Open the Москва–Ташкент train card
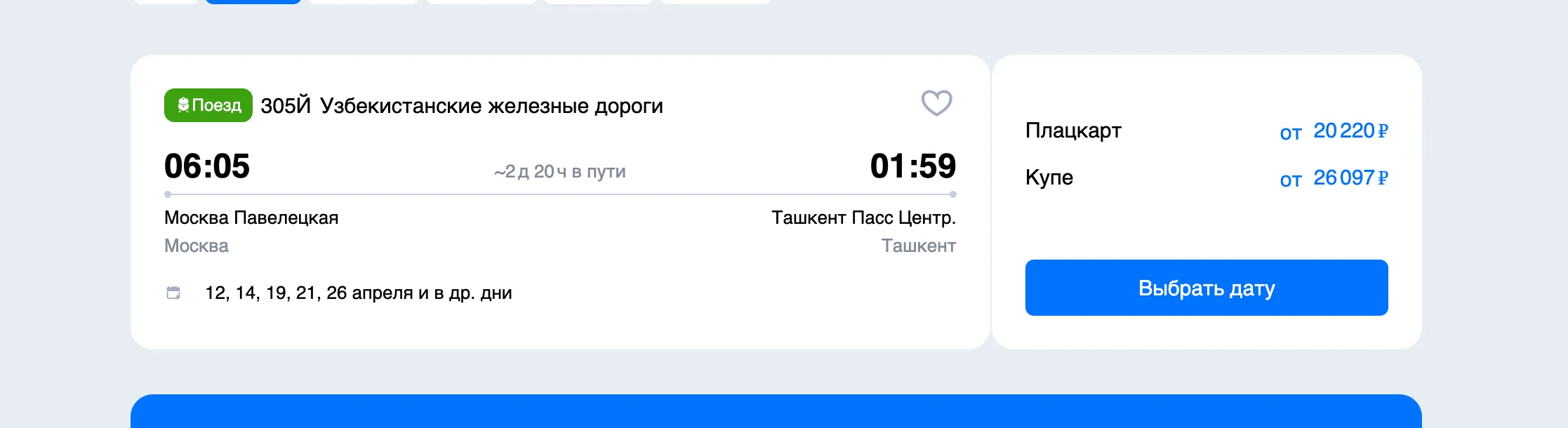Image resolution: width=1568 pixels, height=428 pixels. click(559, 203)
